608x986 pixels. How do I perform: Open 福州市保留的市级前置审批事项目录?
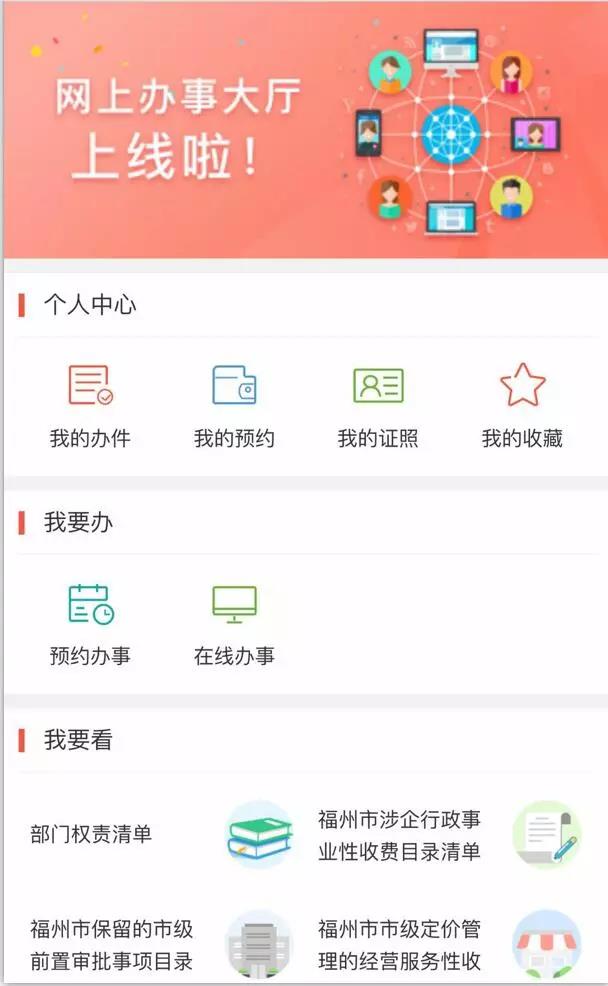coord(160,945)
